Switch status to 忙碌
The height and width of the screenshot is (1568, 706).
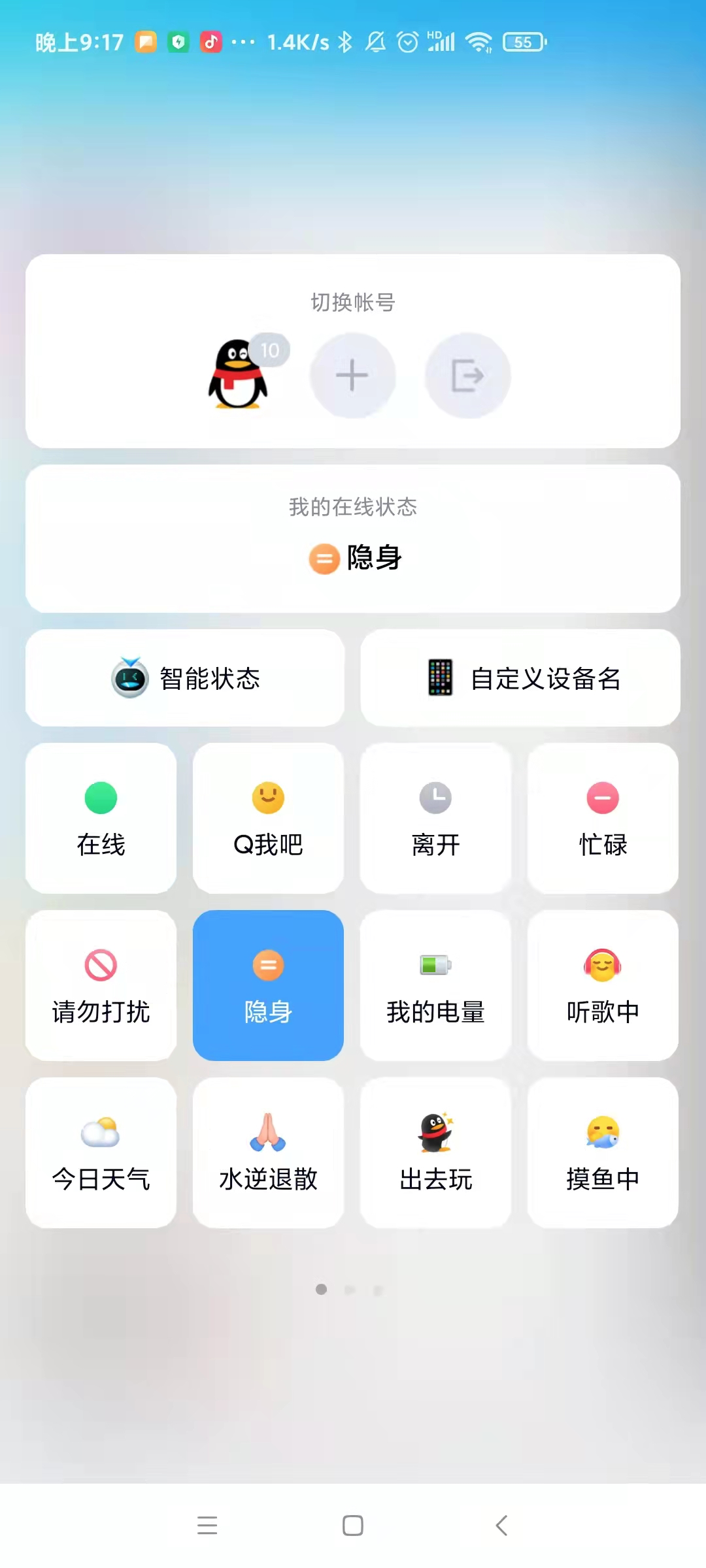(x=603, y=819)
